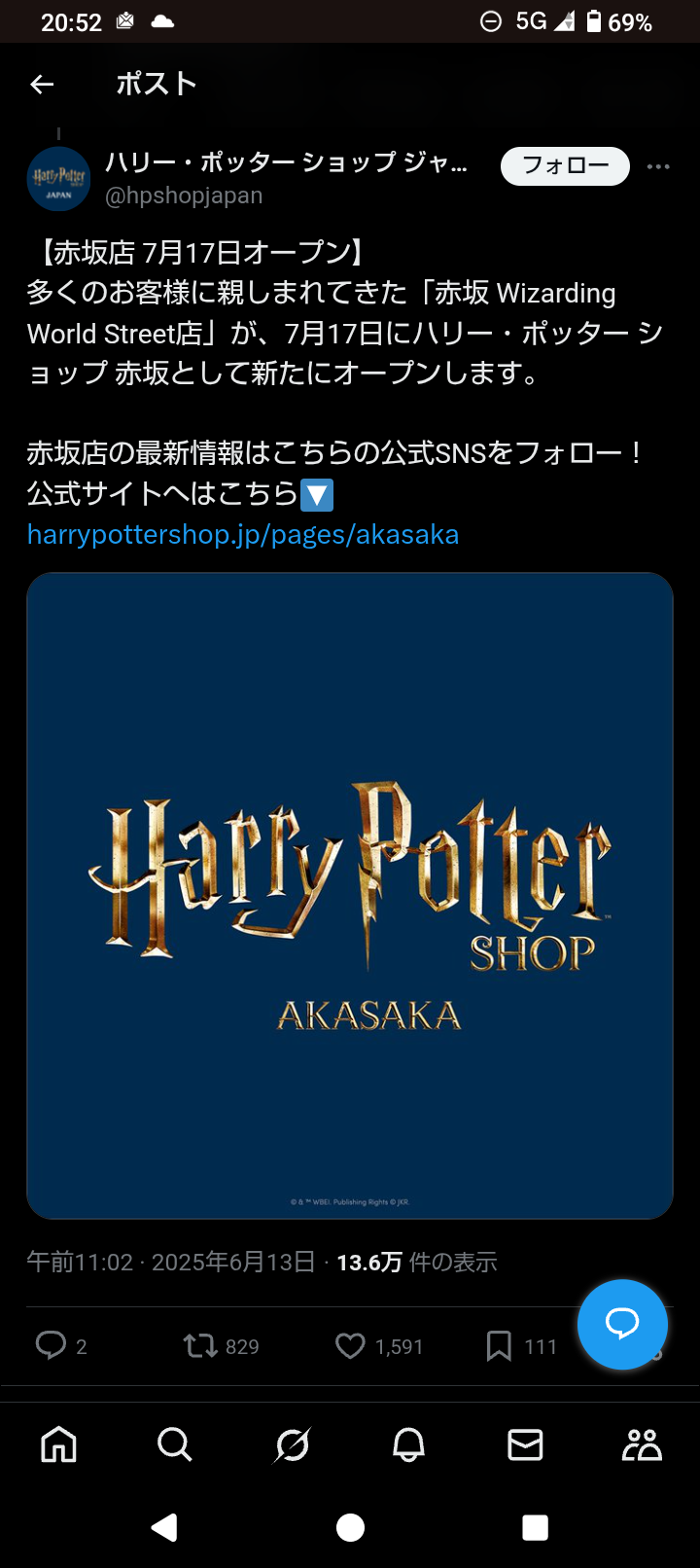Screen dimensions: 700x1568
Task: View the Harry Potter Shop Akasaka image
Action: pos(350,895)
